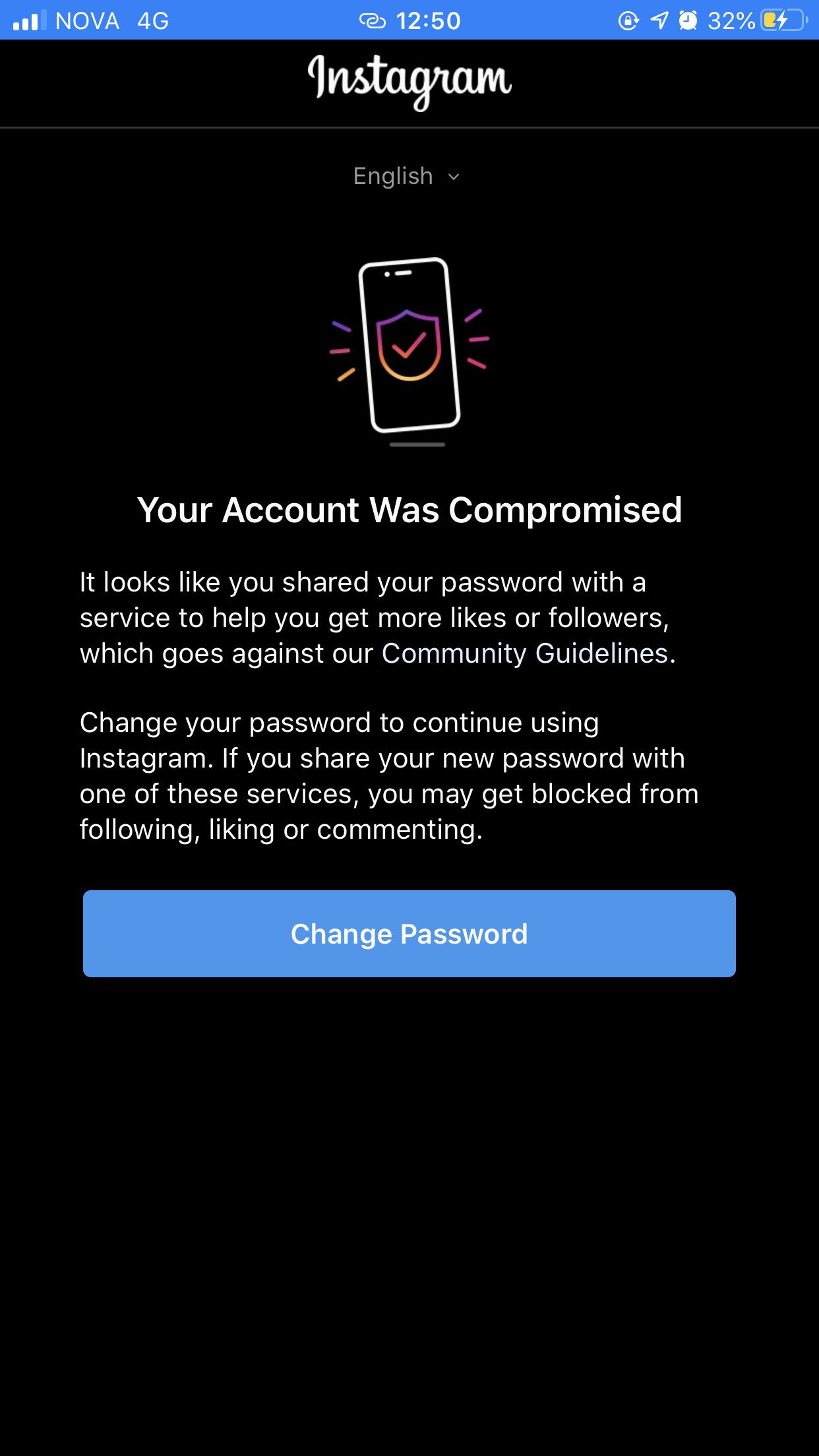Tap the alarm clock status icon
Screen dimensions: 819x1456
[x=688, y=20]
